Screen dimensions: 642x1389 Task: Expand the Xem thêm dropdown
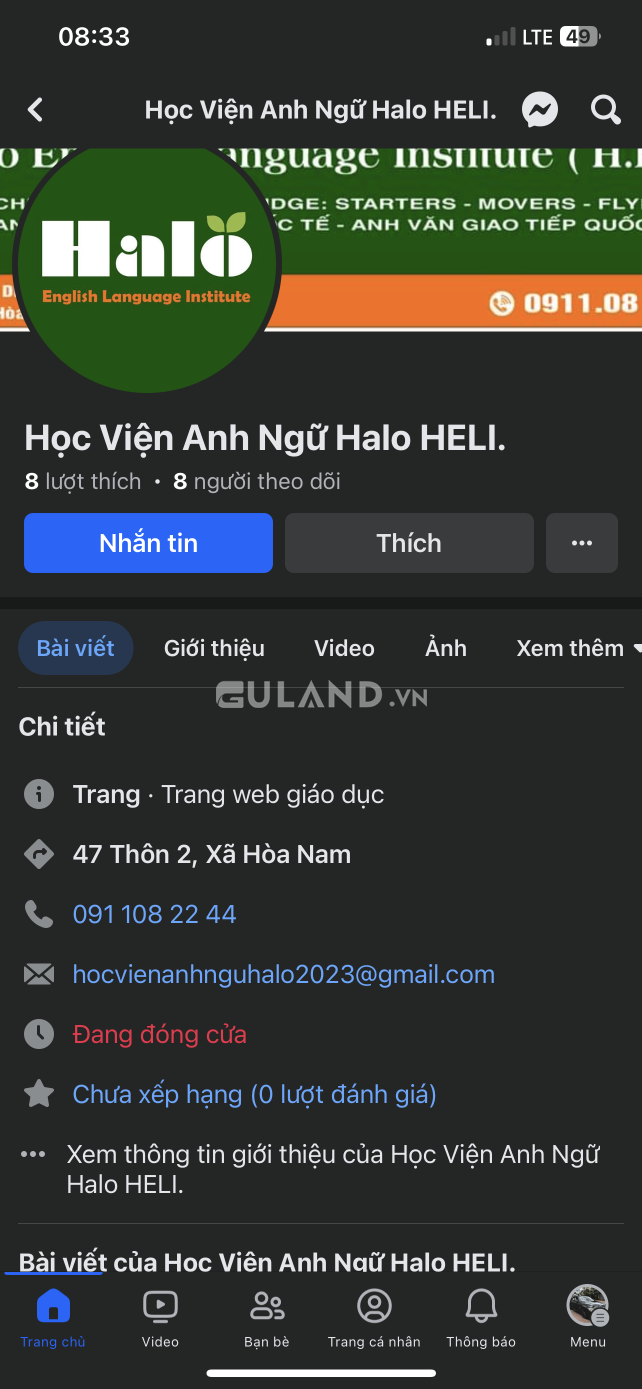tap(578, 648)
